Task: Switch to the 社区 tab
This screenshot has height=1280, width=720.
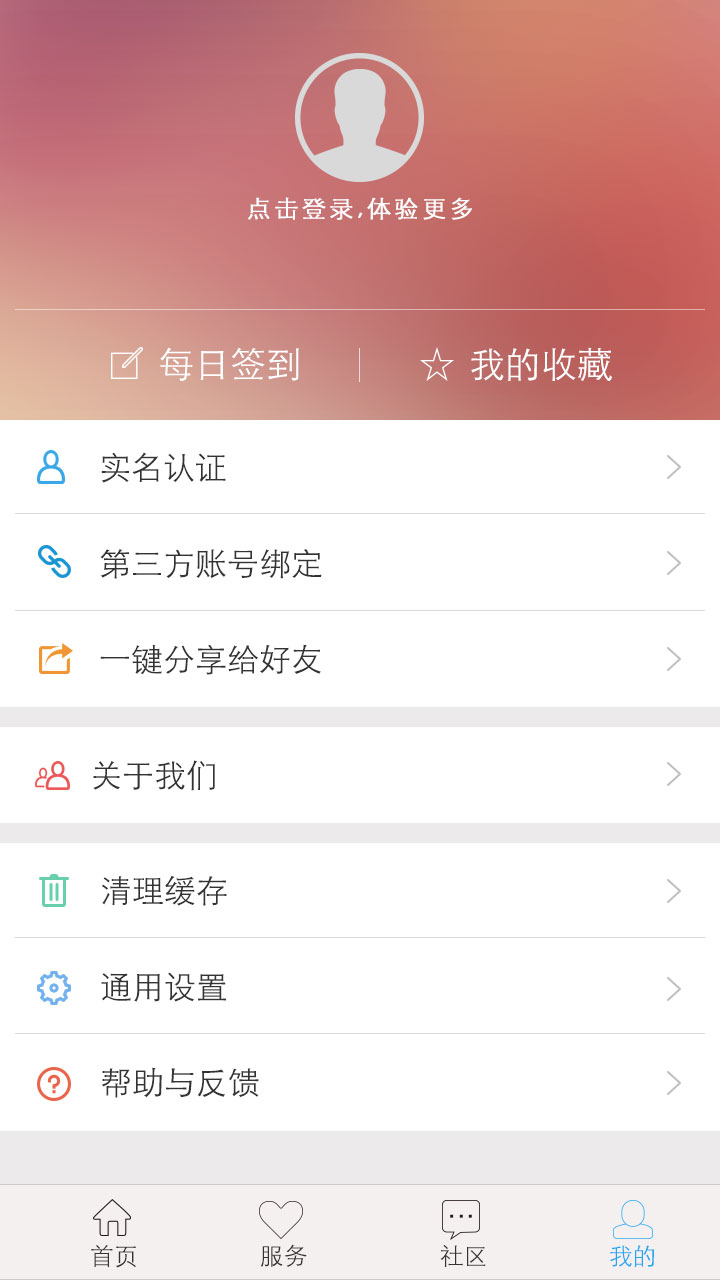Action: (460, 1231)
